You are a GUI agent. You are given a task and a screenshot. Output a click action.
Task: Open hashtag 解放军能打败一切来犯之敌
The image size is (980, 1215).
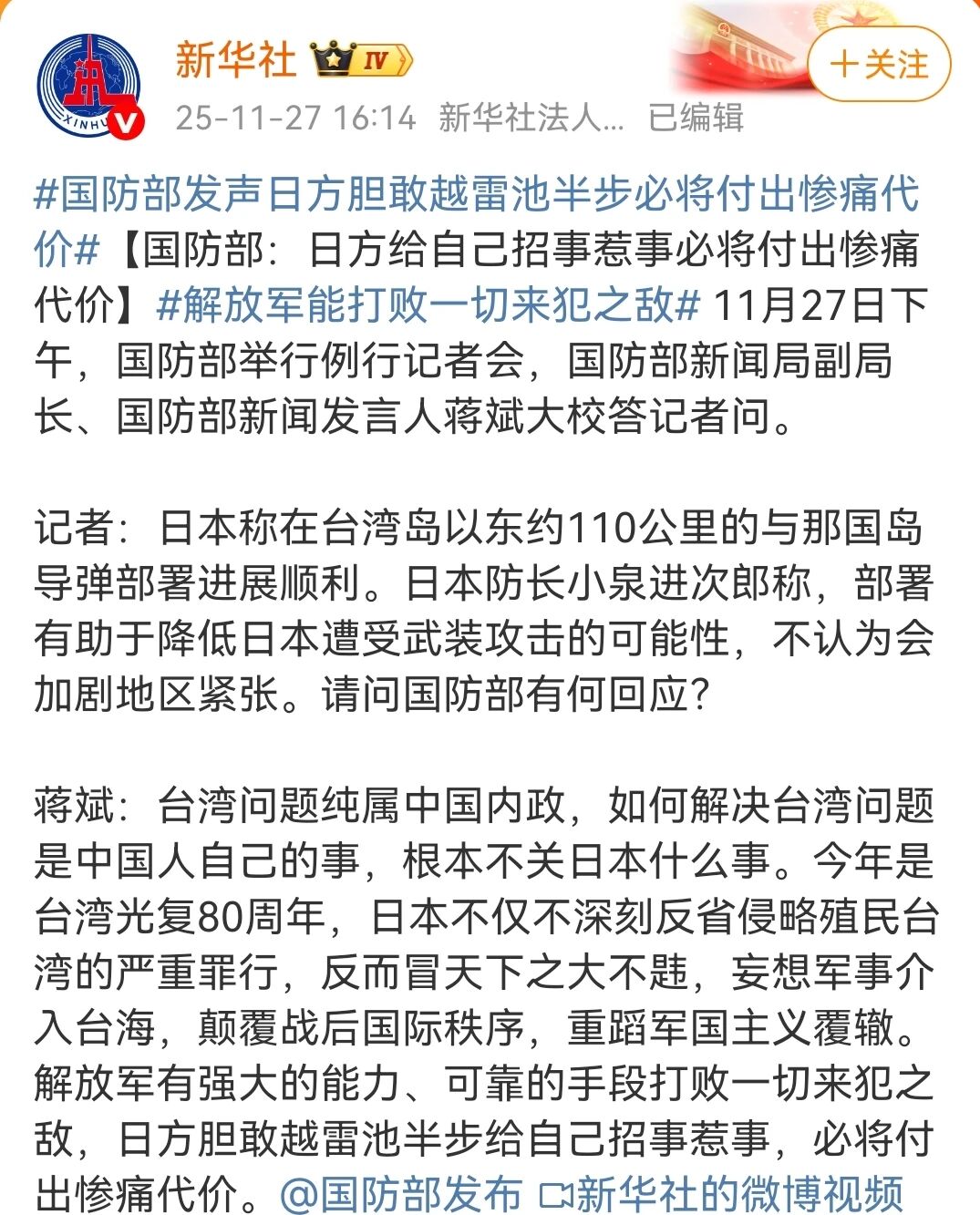tap(427, 304)
